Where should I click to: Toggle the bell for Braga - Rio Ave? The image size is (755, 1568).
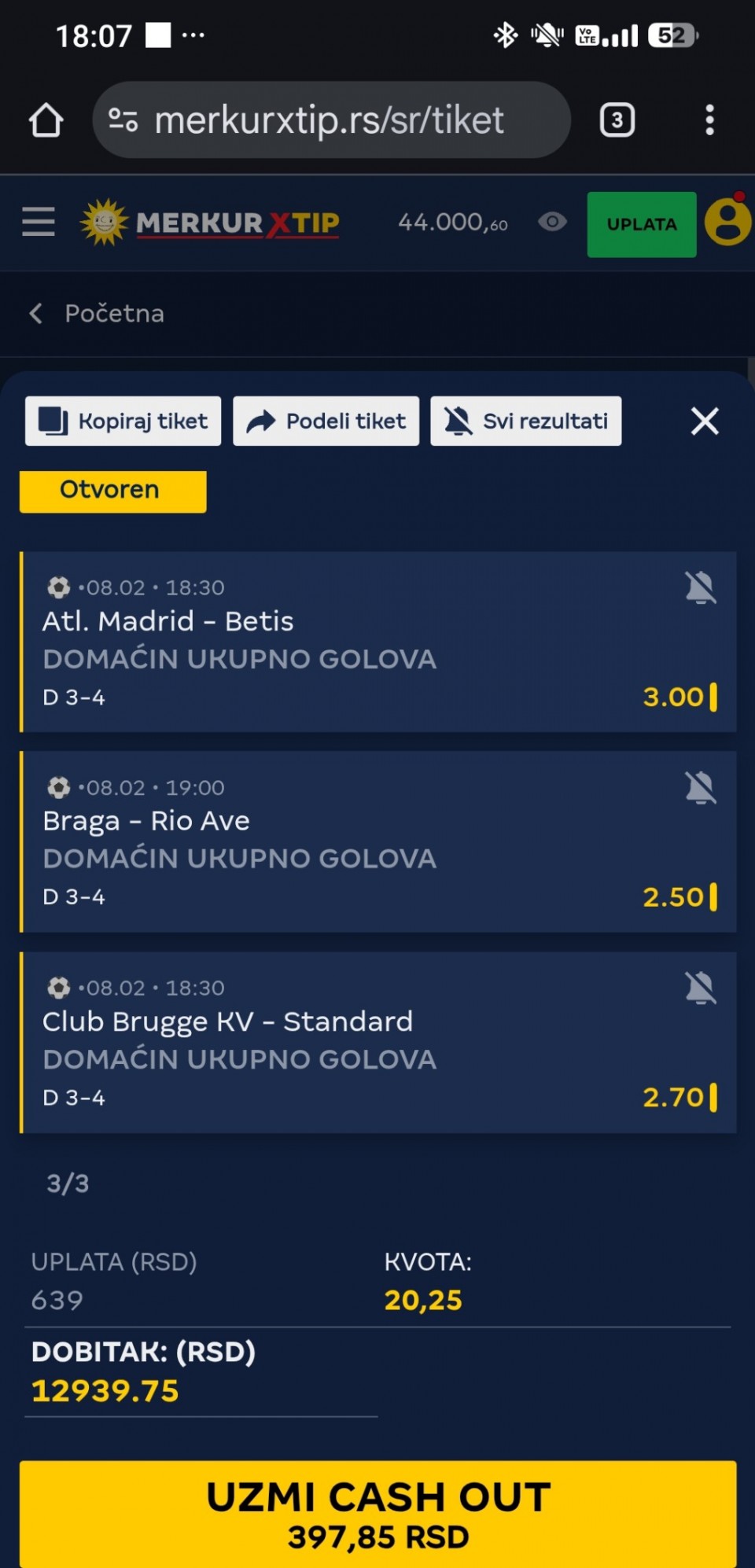click(x=700, y=788)
